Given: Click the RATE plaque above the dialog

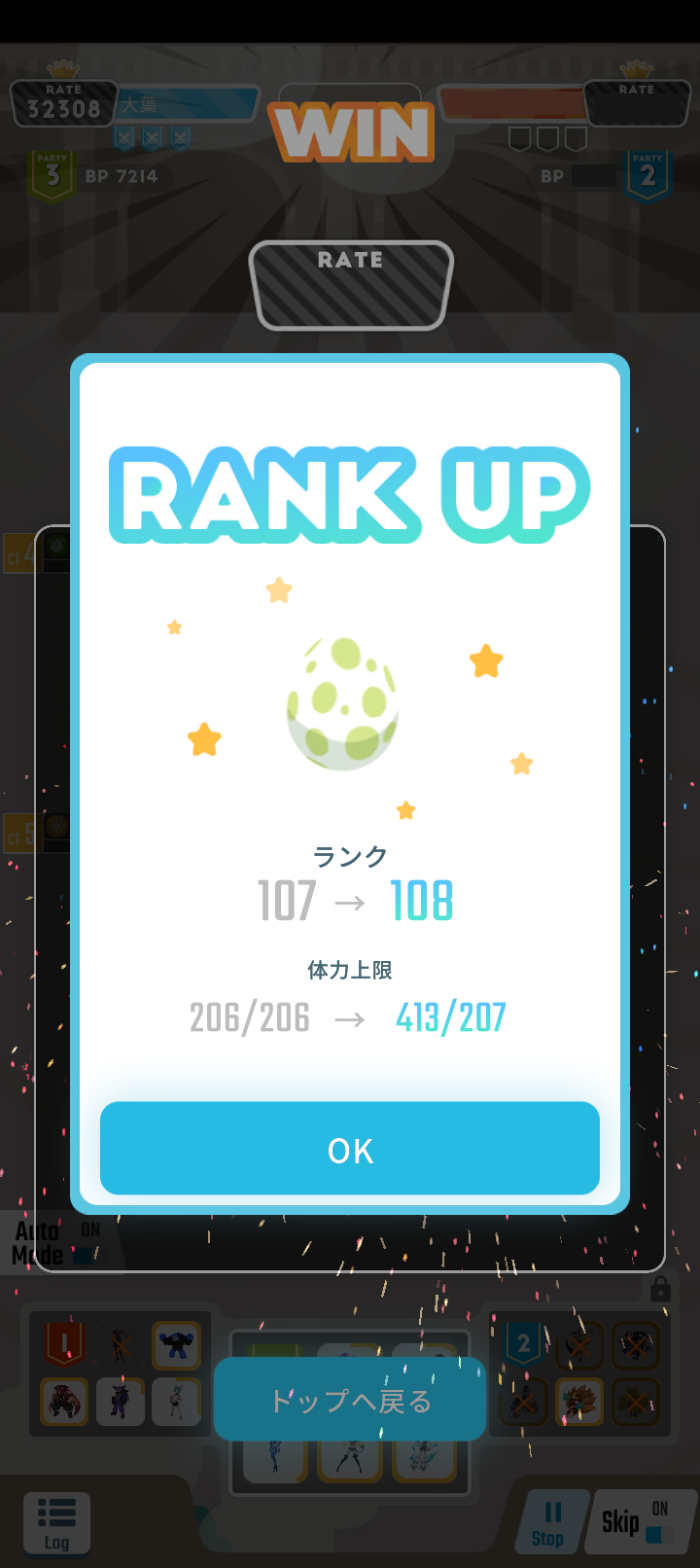Looking at the screenshot, I should (x=350, y=283).
